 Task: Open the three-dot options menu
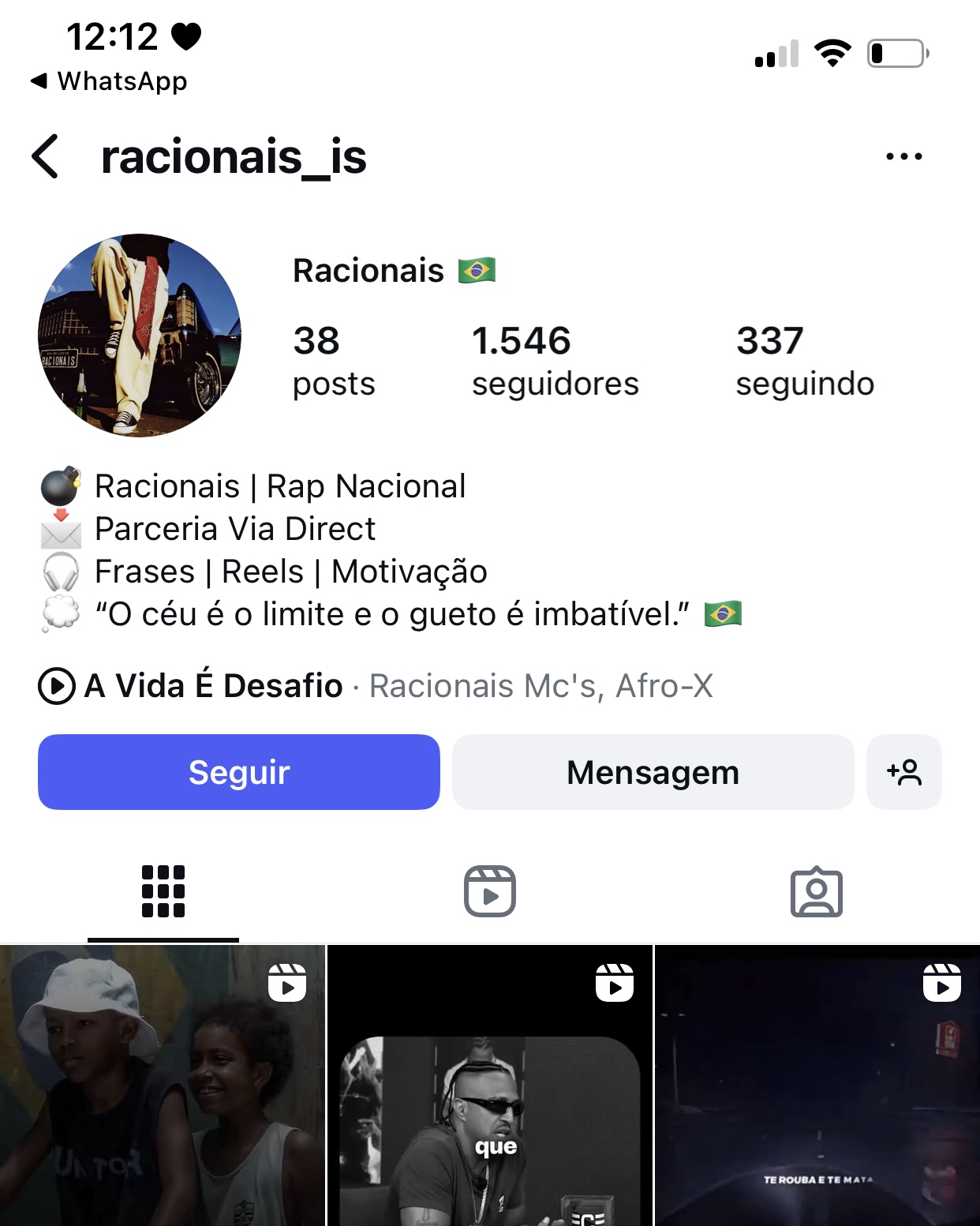(x=903, y=156)
